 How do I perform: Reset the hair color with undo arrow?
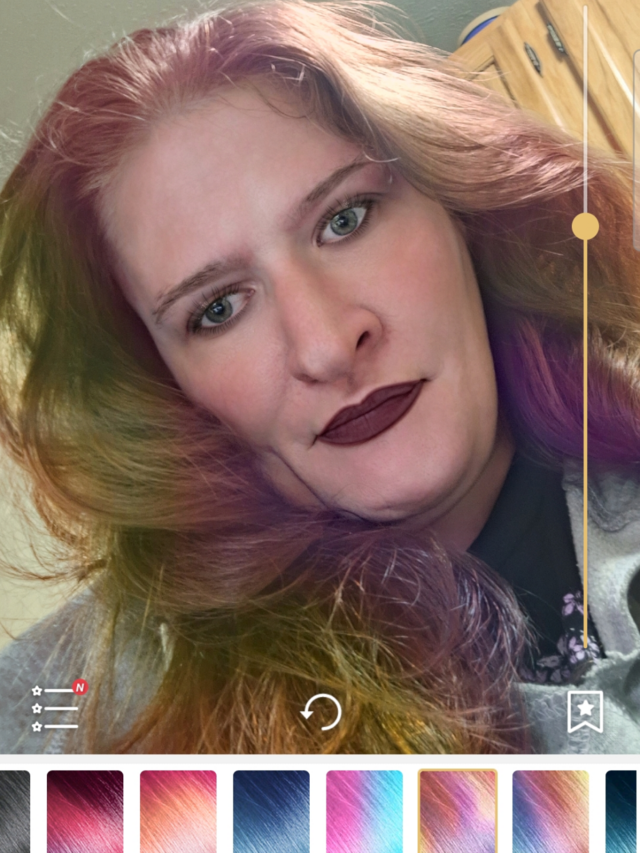[x=322, y=713]
